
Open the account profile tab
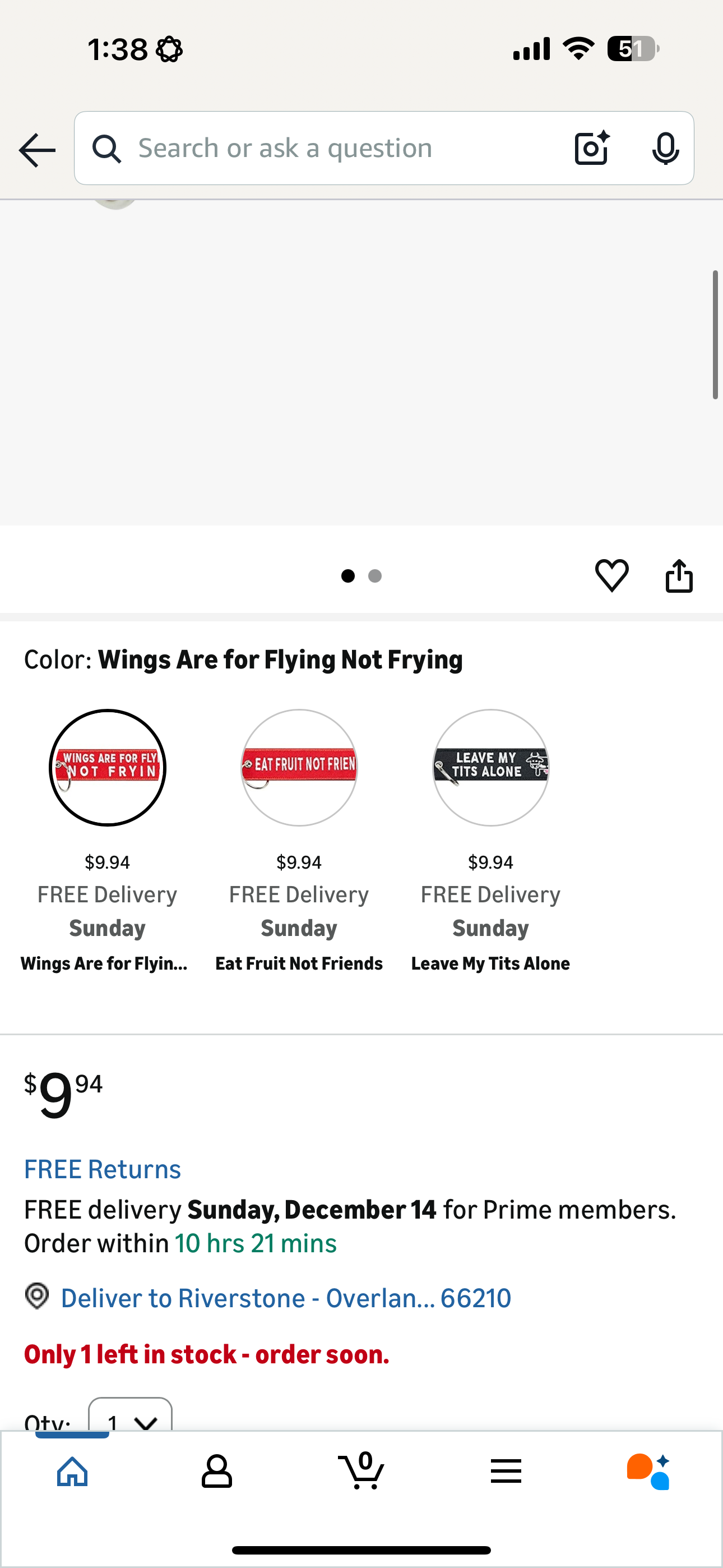(x=217, y=1472)
